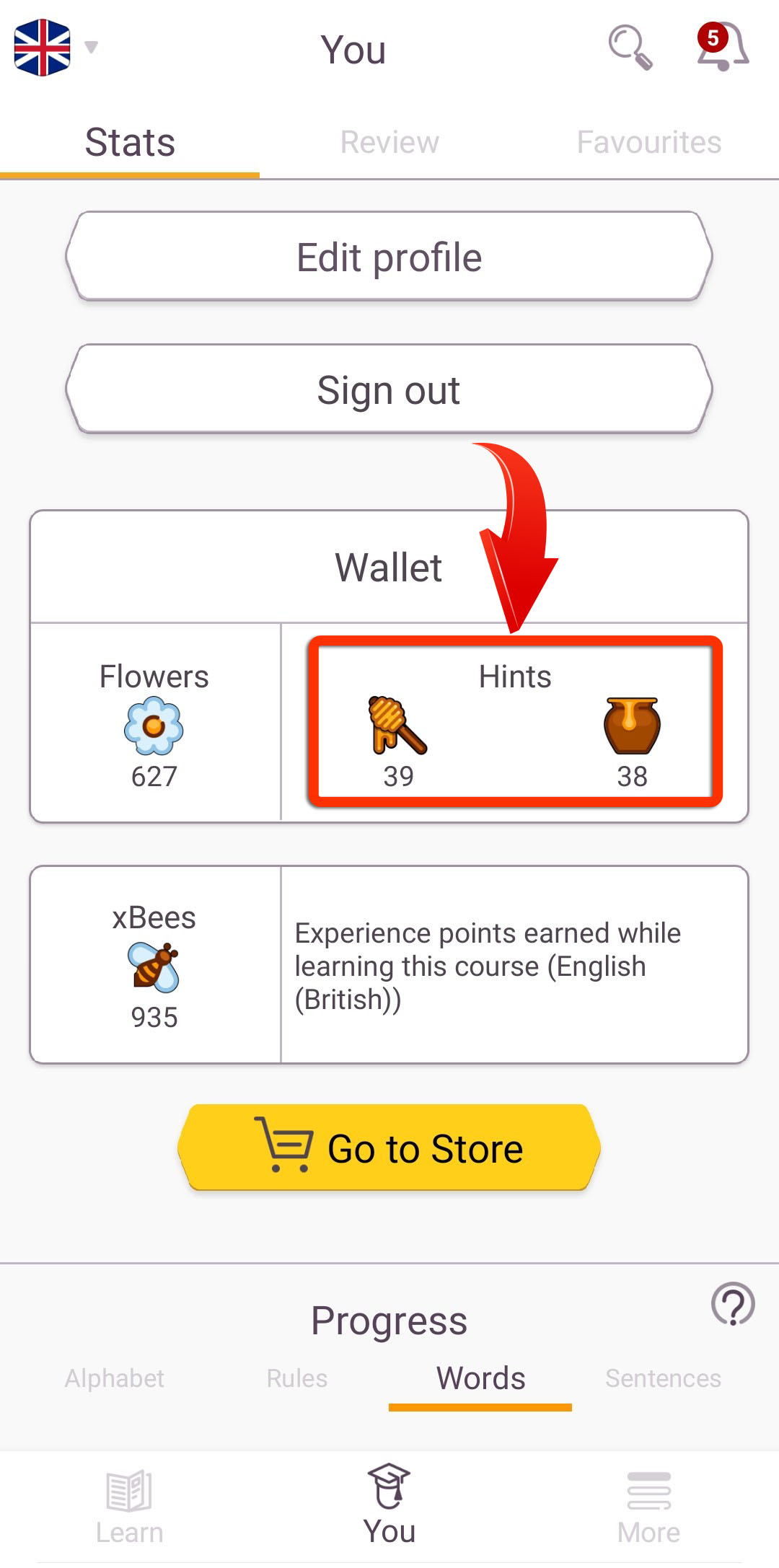Open the course language flag dropdown
This screenshot has height=1568, width=779.
(56, 48)
